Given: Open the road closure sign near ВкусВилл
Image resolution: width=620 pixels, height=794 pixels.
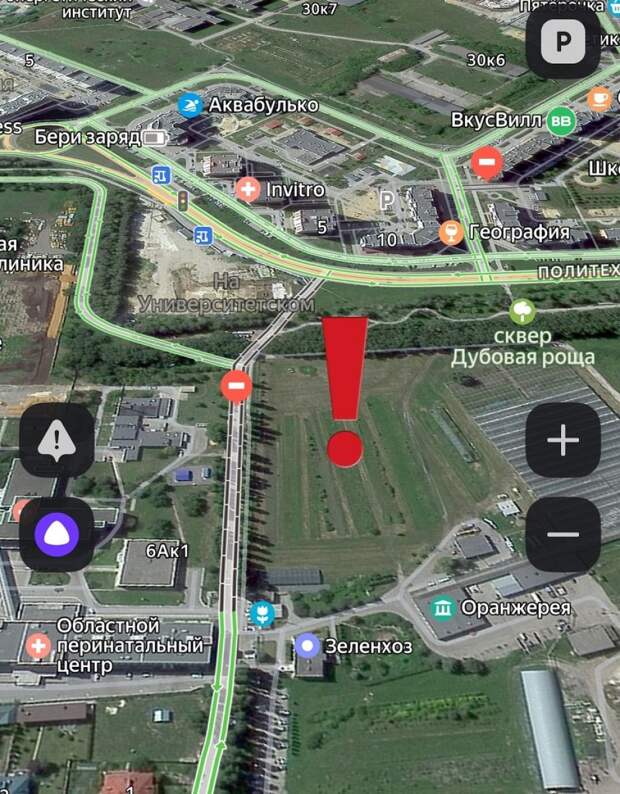Looking at the screenshot, I should tap(487, 161).
